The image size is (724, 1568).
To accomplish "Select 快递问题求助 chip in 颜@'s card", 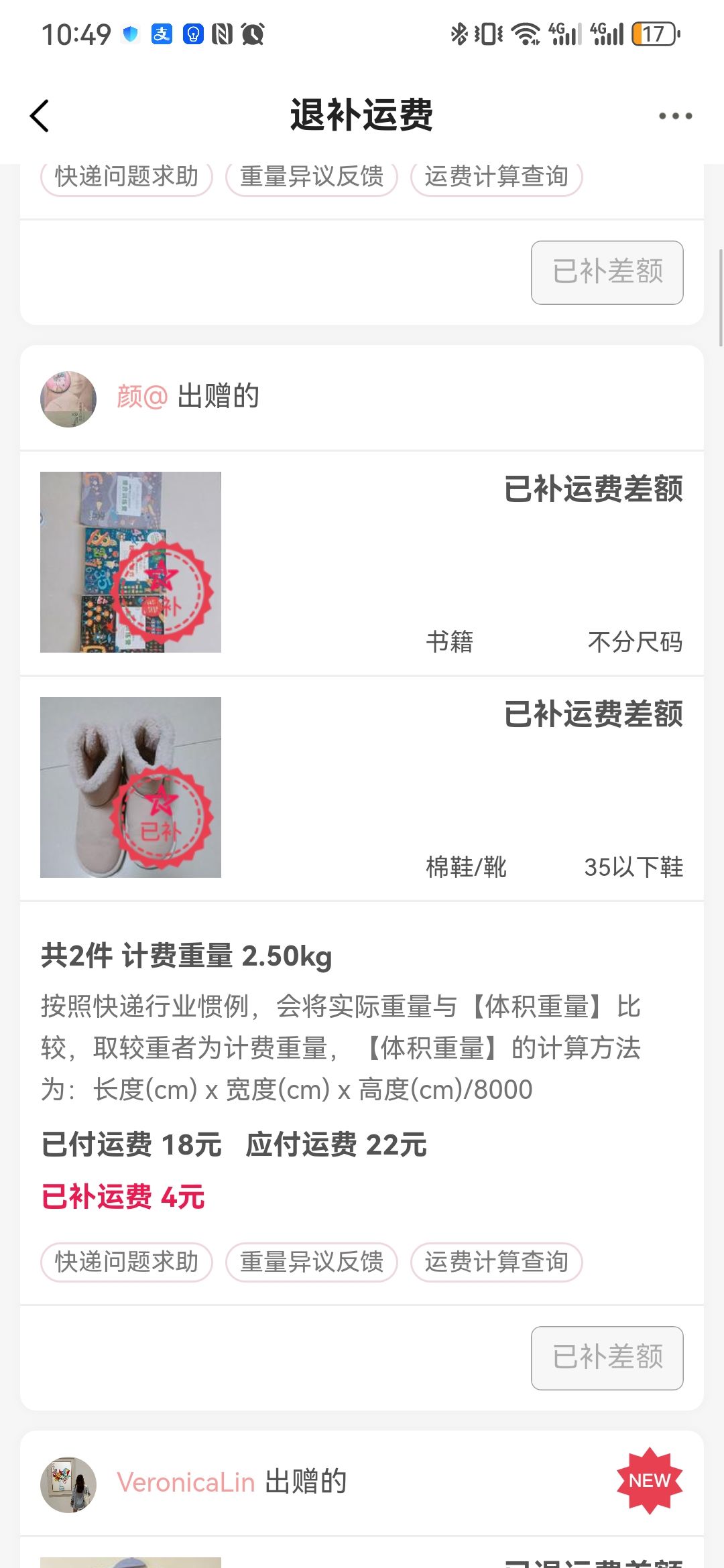I will (127, 1262).
